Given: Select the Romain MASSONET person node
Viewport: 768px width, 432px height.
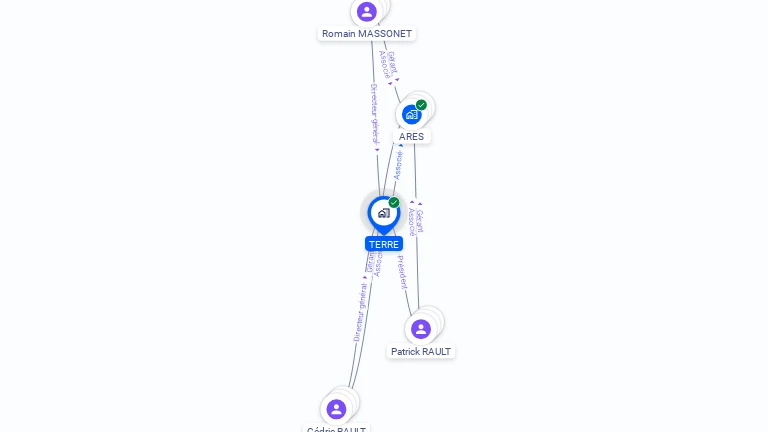Looking at the screenshot, I should [366, 12].
